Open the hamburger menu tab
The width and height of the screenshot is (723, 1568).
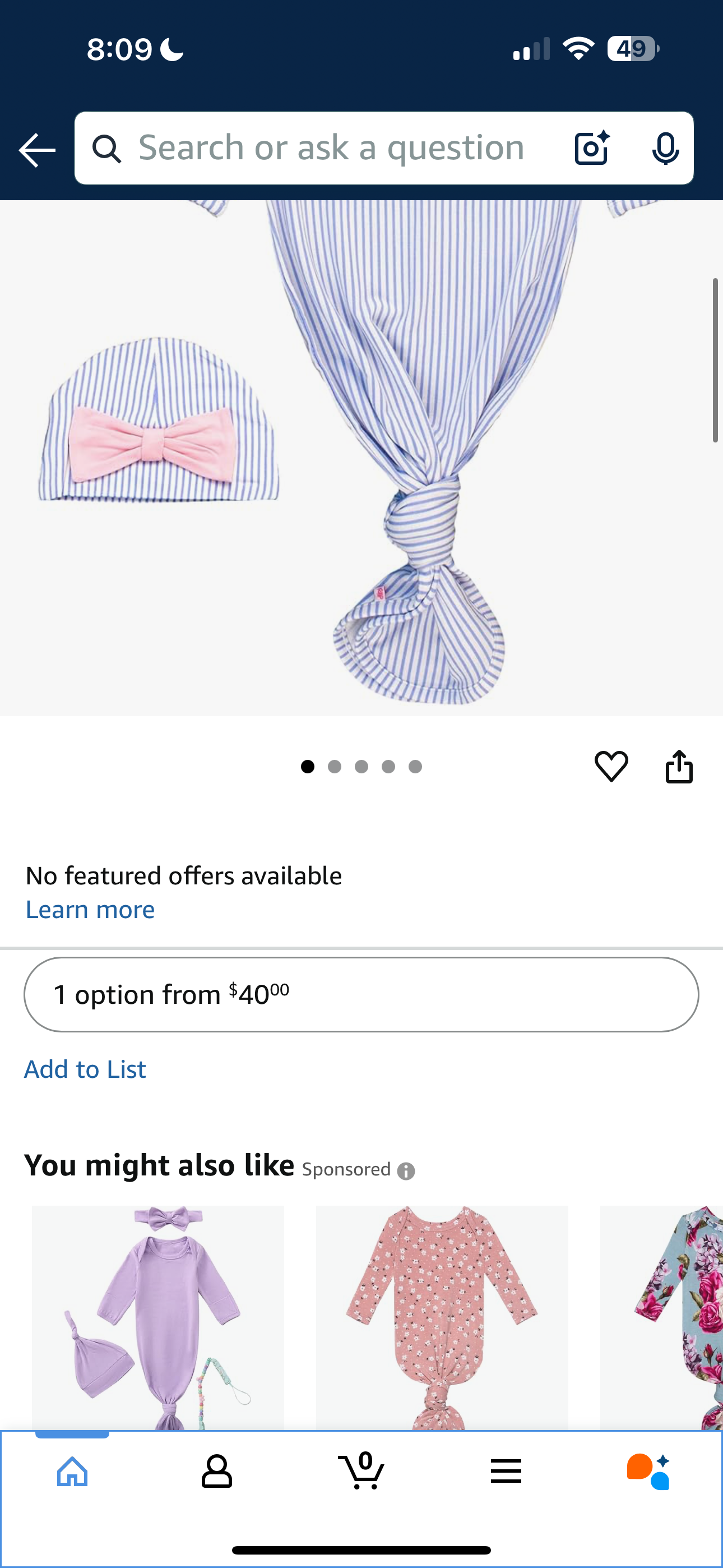[506, 1472]
